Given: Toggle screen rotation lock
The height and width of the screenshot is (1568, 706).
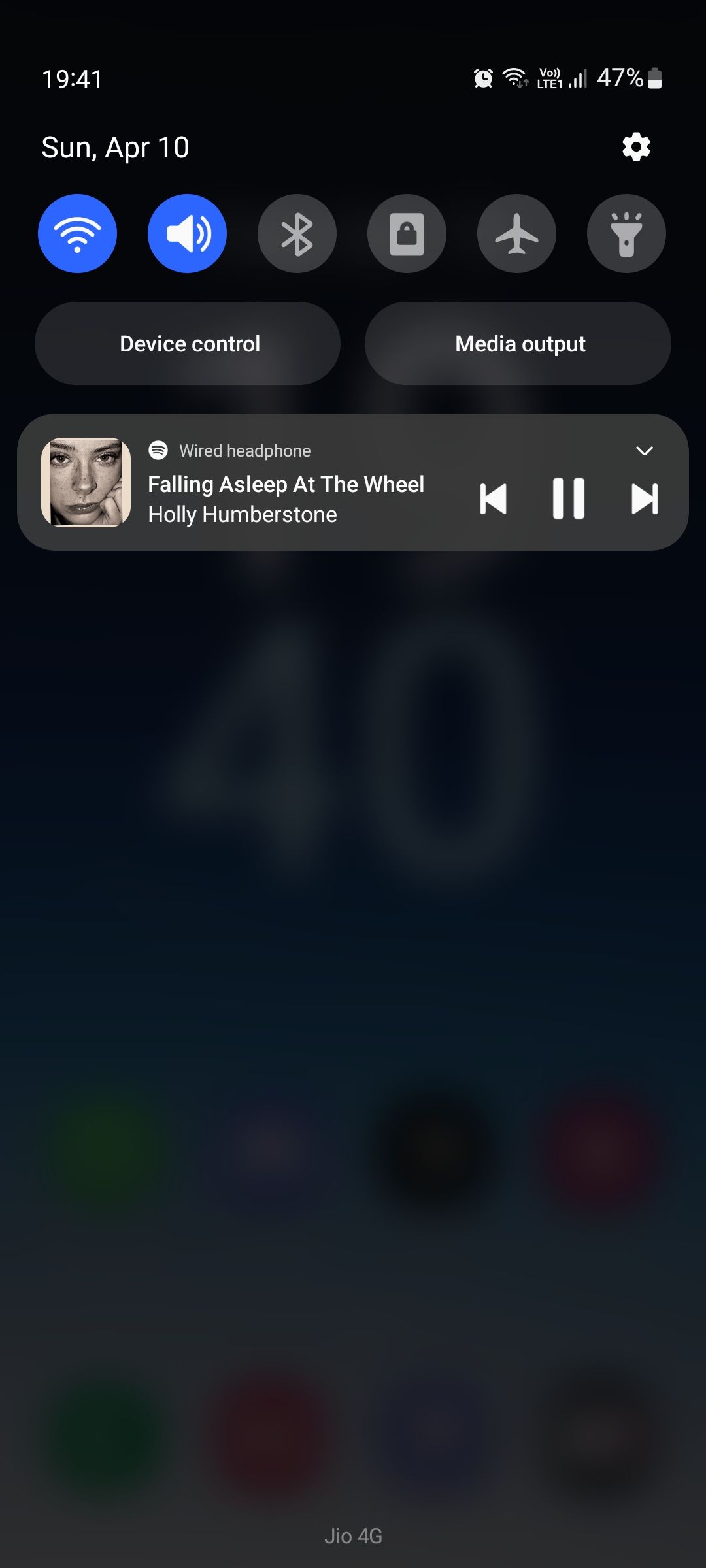Looking at the screenshot, I should click(406, 233).
